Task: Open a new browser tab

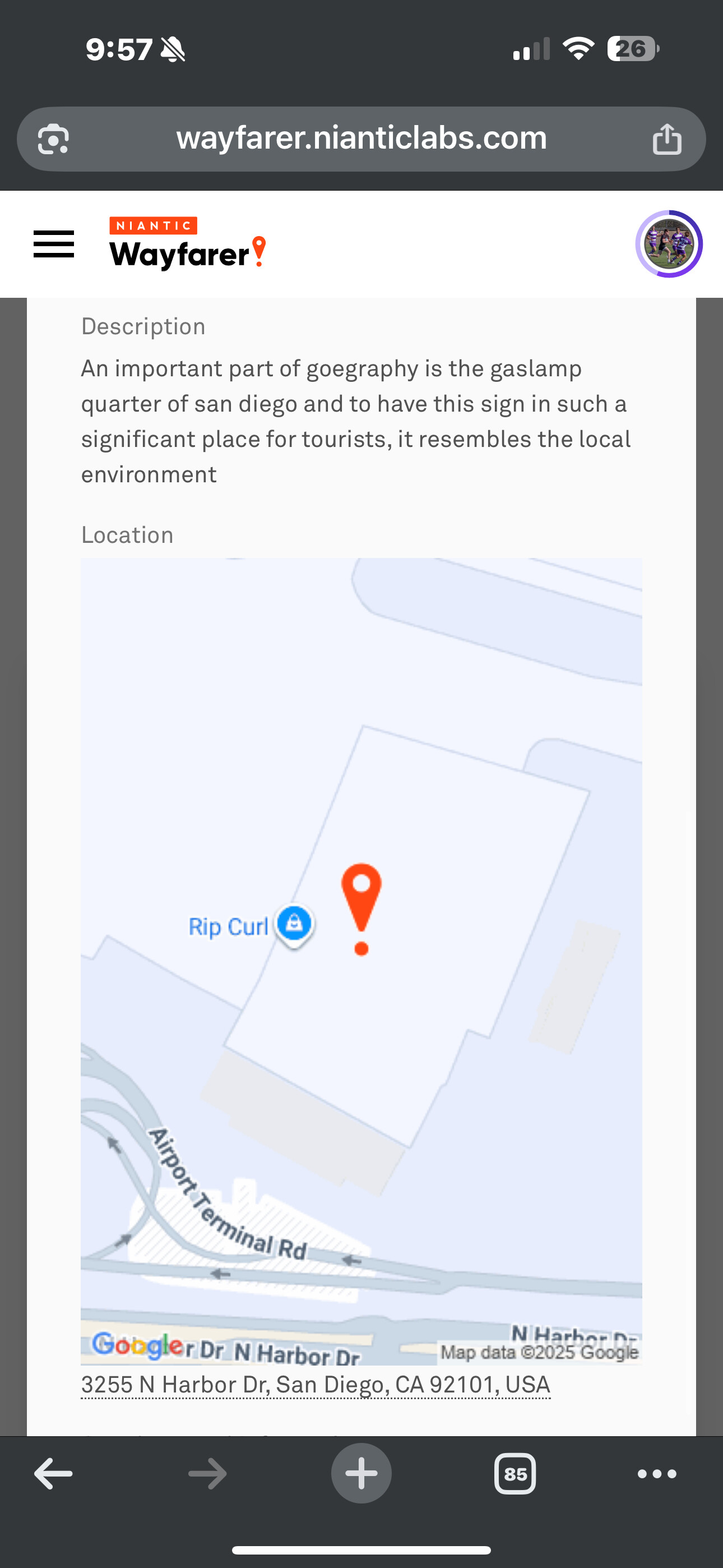Action: [361, 1474]
